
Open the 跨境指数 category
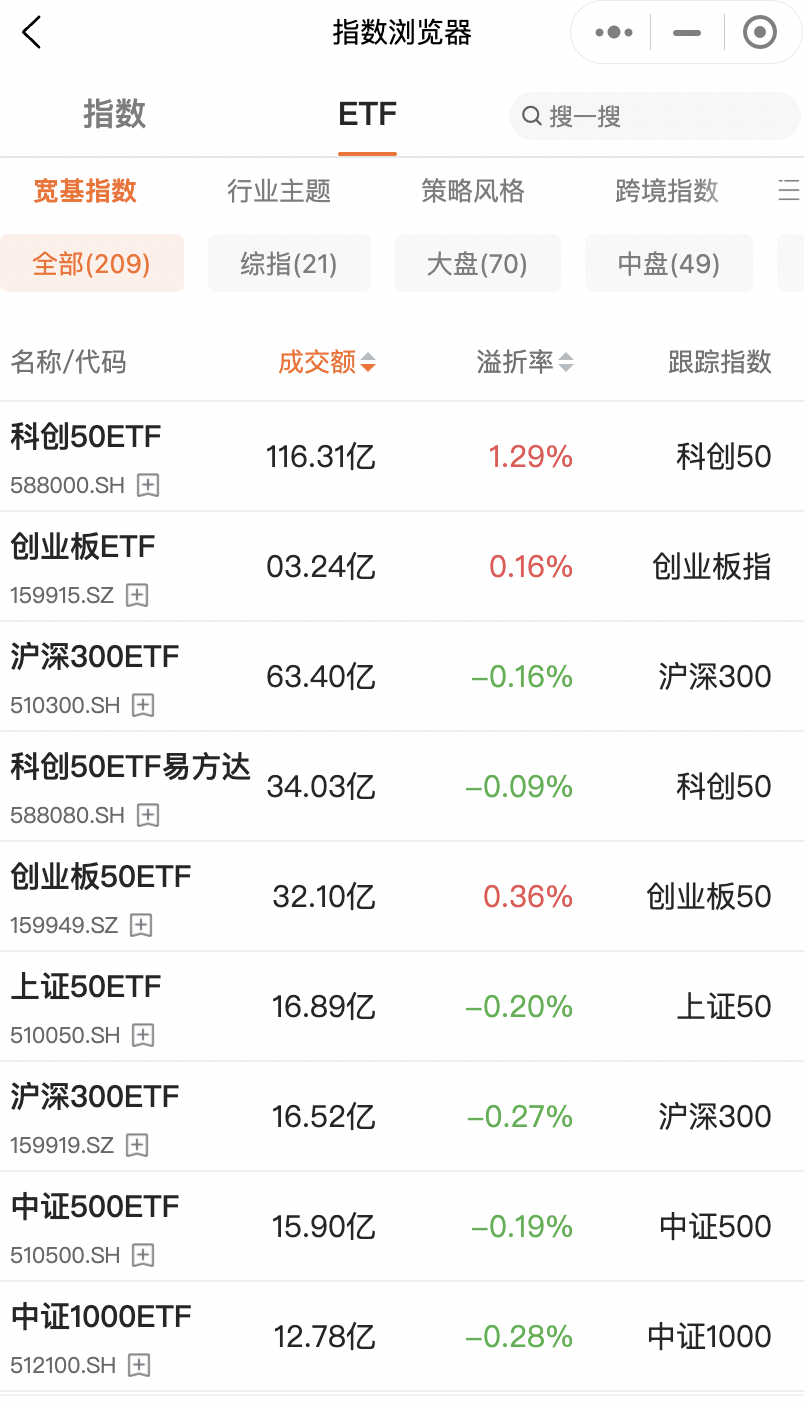pos(667,190)
